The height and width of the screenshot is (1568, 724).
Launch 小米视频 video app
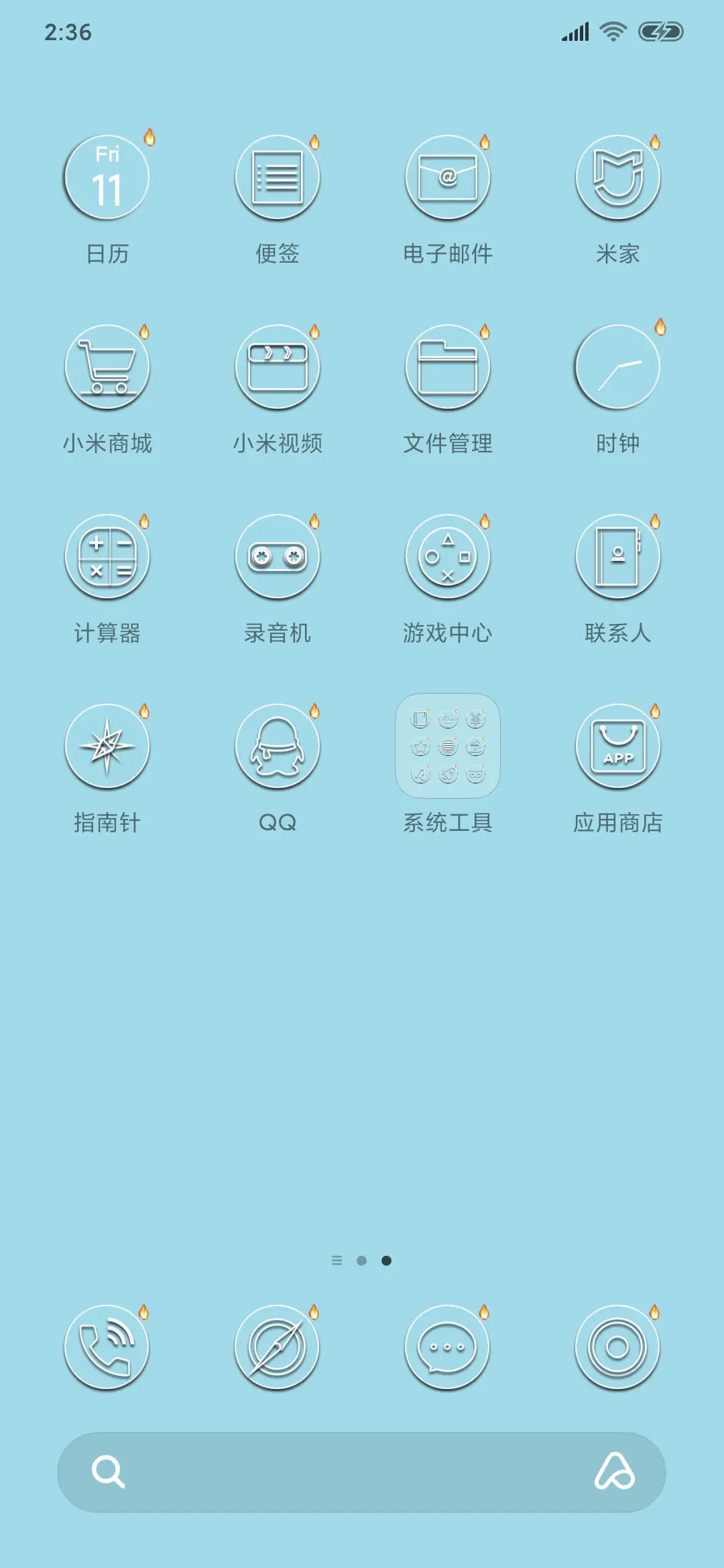[x=278, y=367]
